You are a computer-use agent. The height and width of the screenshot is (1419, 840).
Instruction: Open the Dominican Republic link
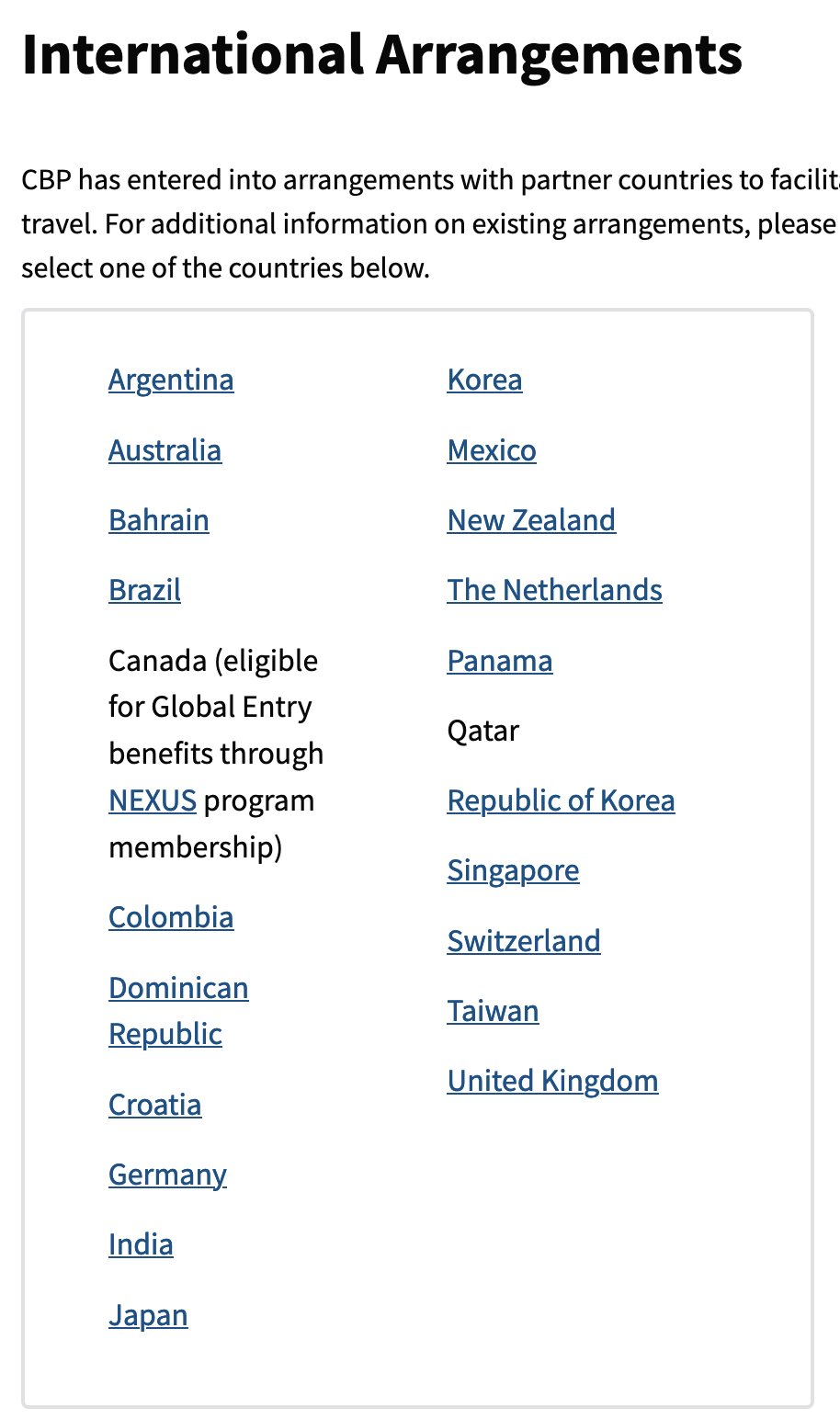tap(178, 1011)
